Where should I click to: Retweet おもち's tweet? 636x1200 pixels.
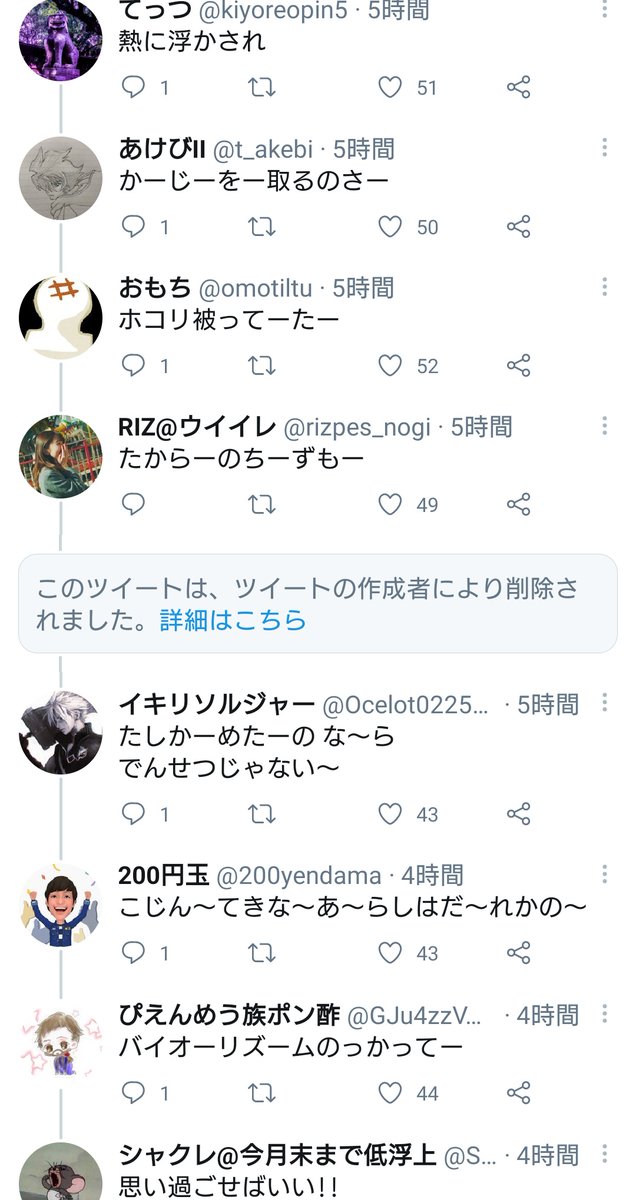261,366
